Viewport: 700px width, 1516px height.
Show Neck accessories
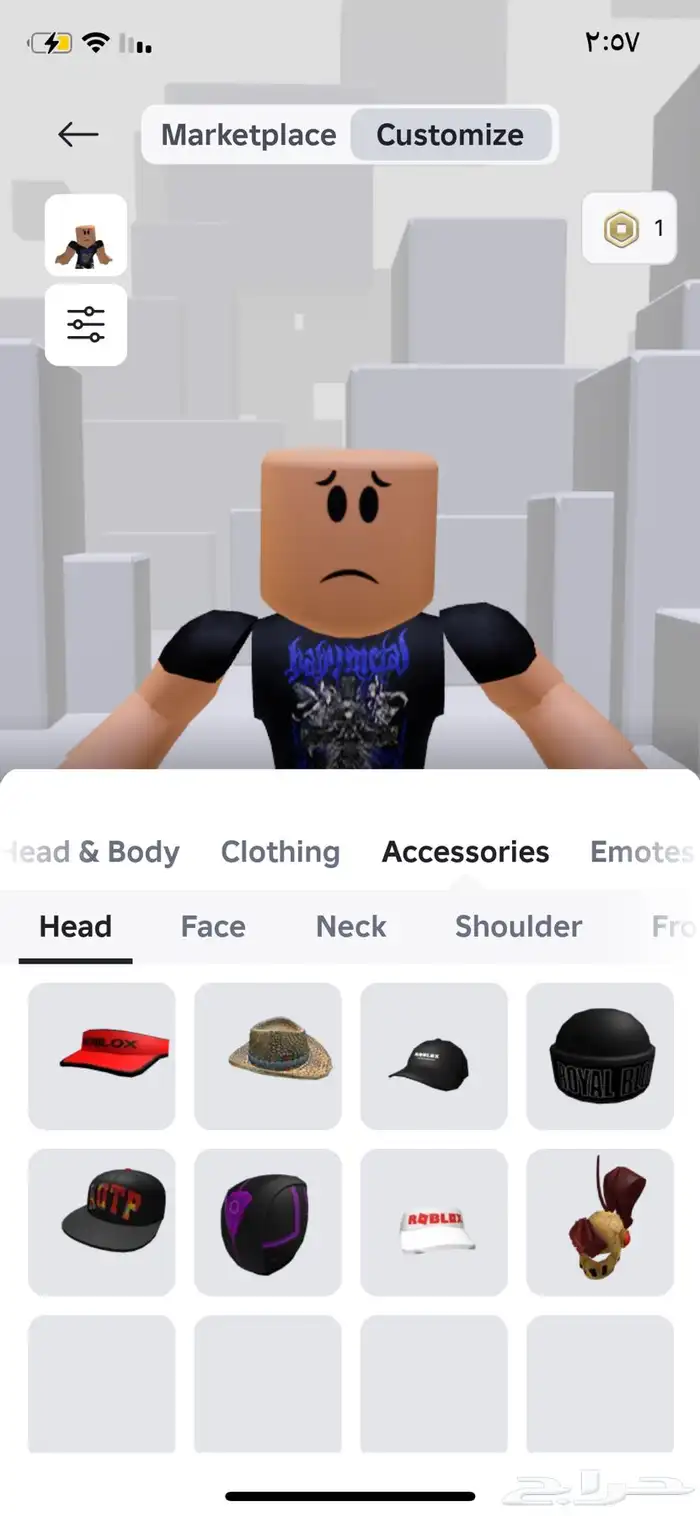click(351, 927)
